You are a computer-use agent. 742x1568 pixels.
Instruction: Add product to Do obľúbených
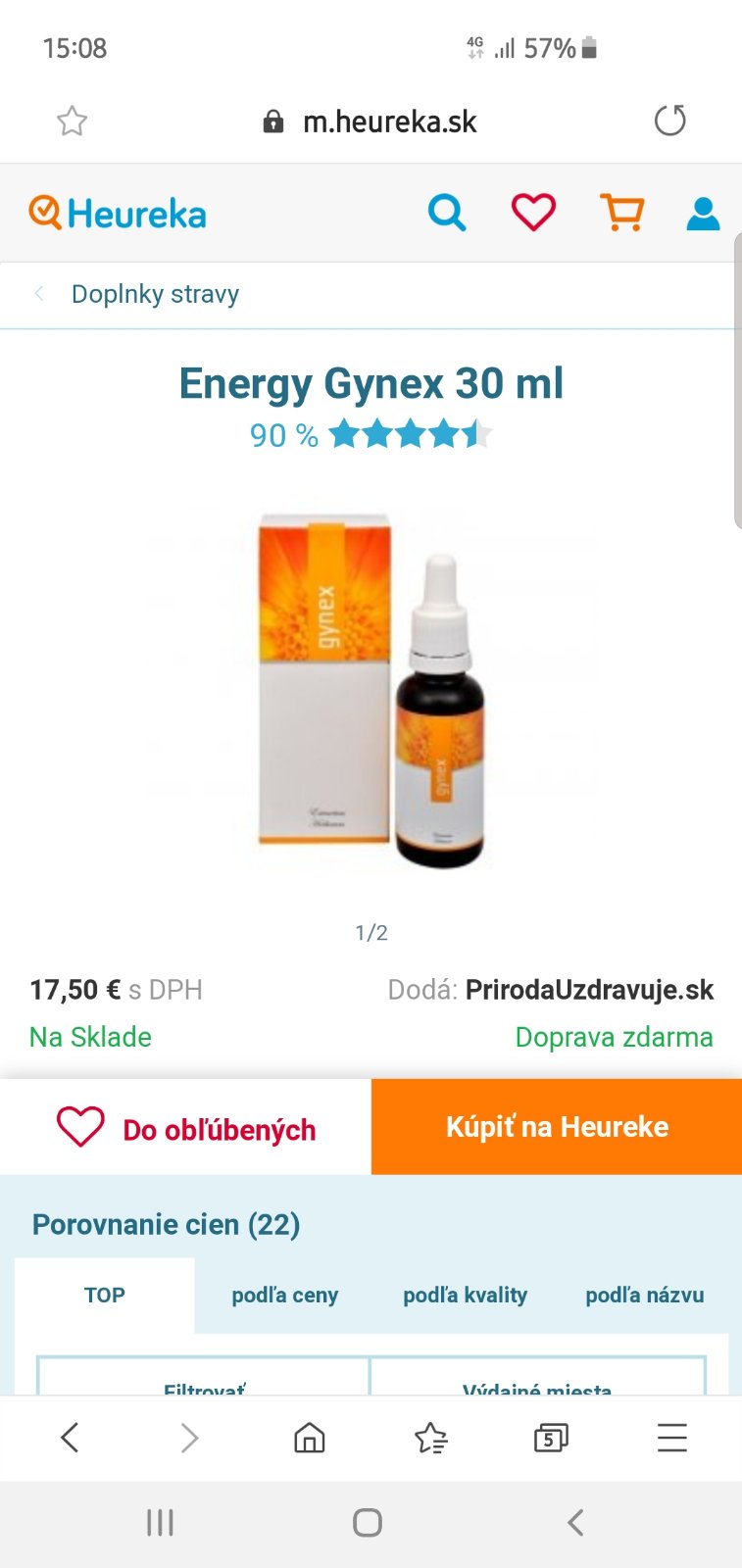point(186,1128)
